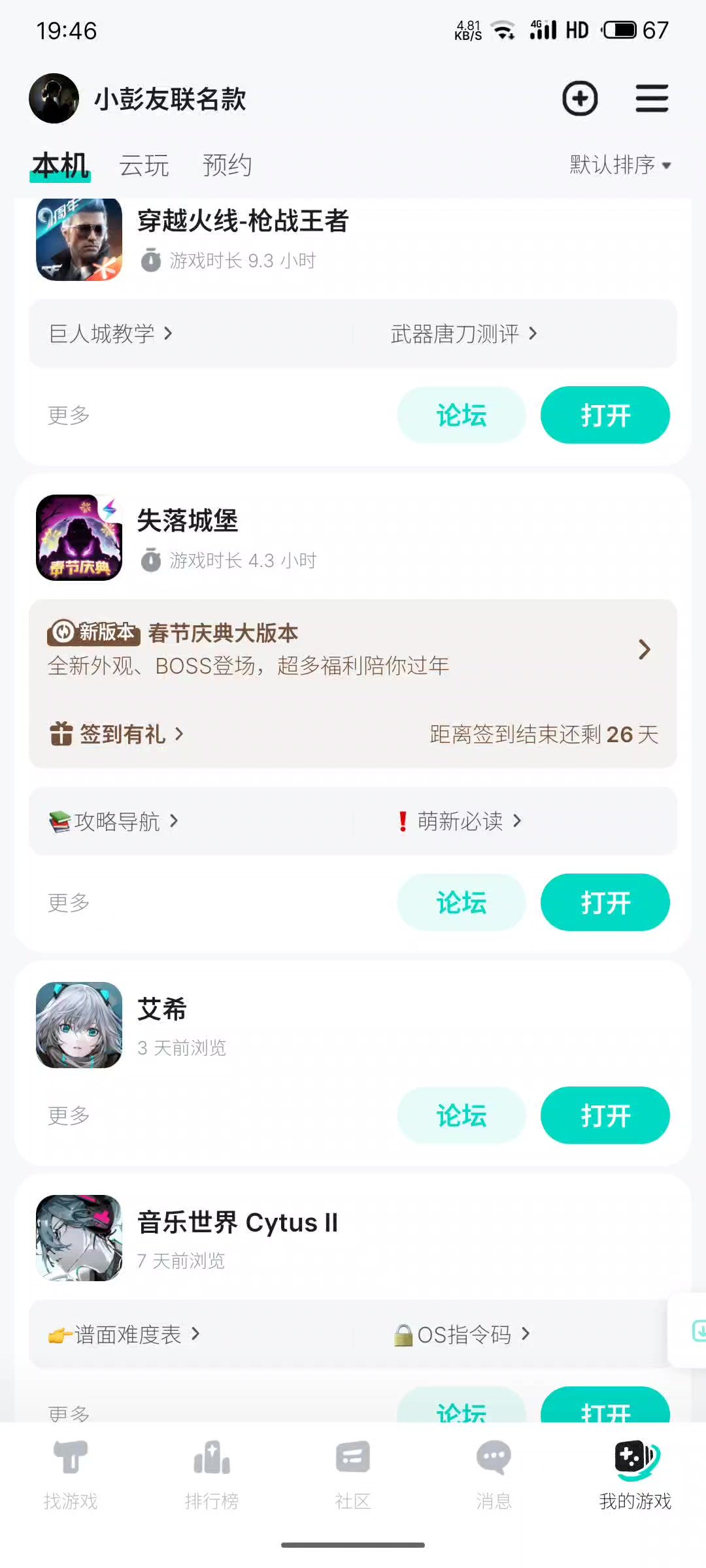Open 巨人城教学 guide link
706x1568 pixels.
110,334
